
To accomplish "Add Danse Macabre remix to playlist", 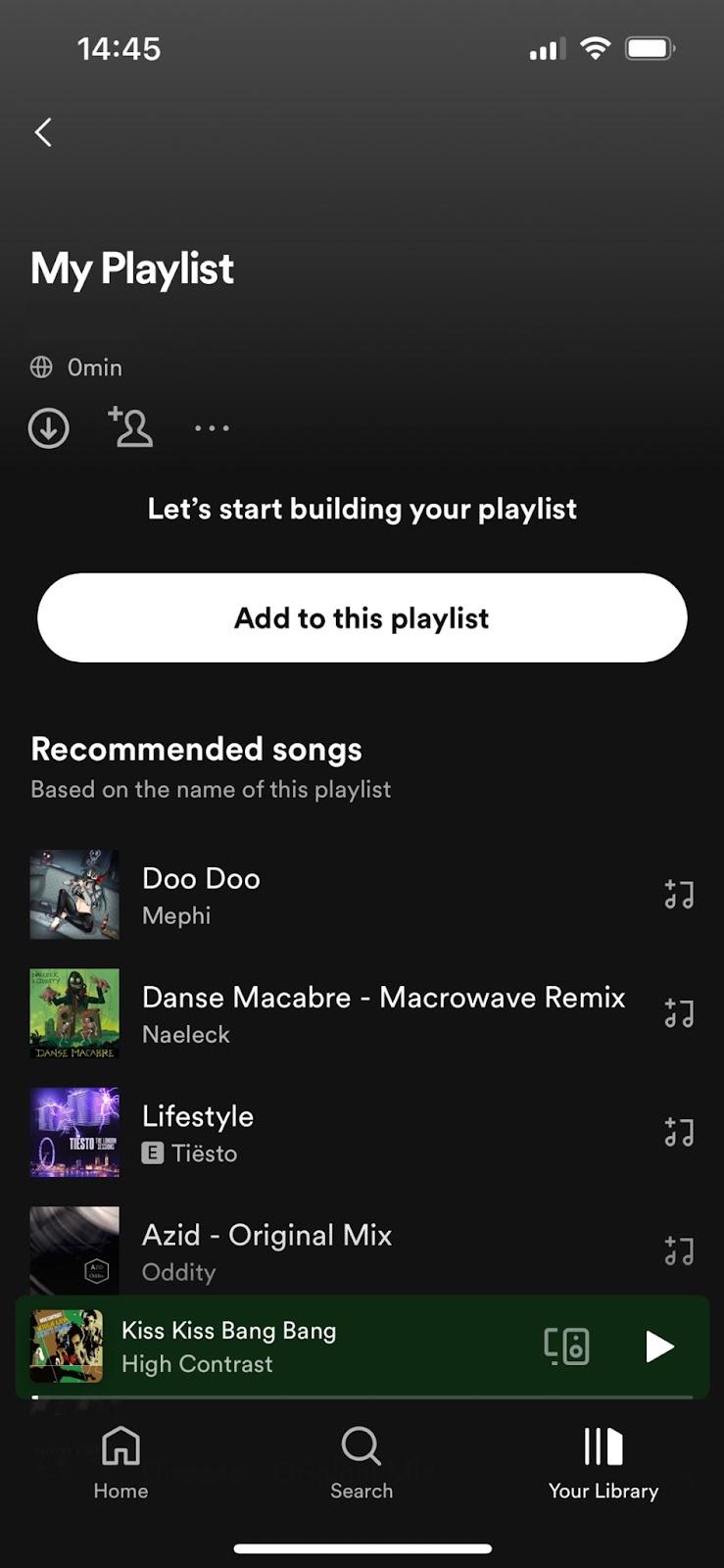I will click(x=679, y=1013).
